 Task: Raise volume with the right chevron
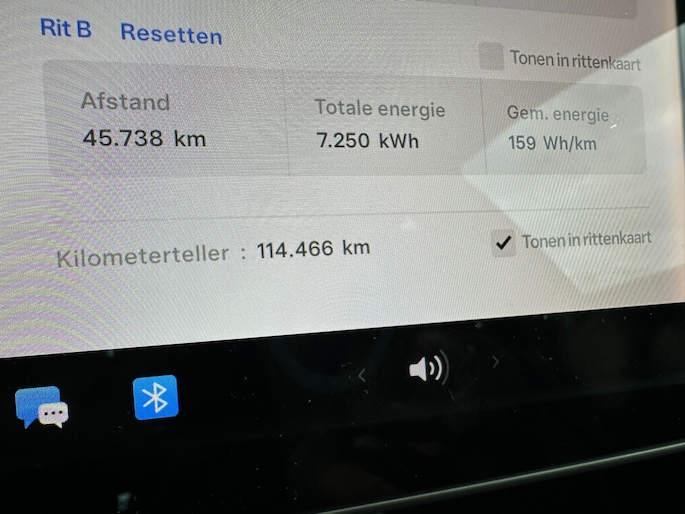point(495,362)
